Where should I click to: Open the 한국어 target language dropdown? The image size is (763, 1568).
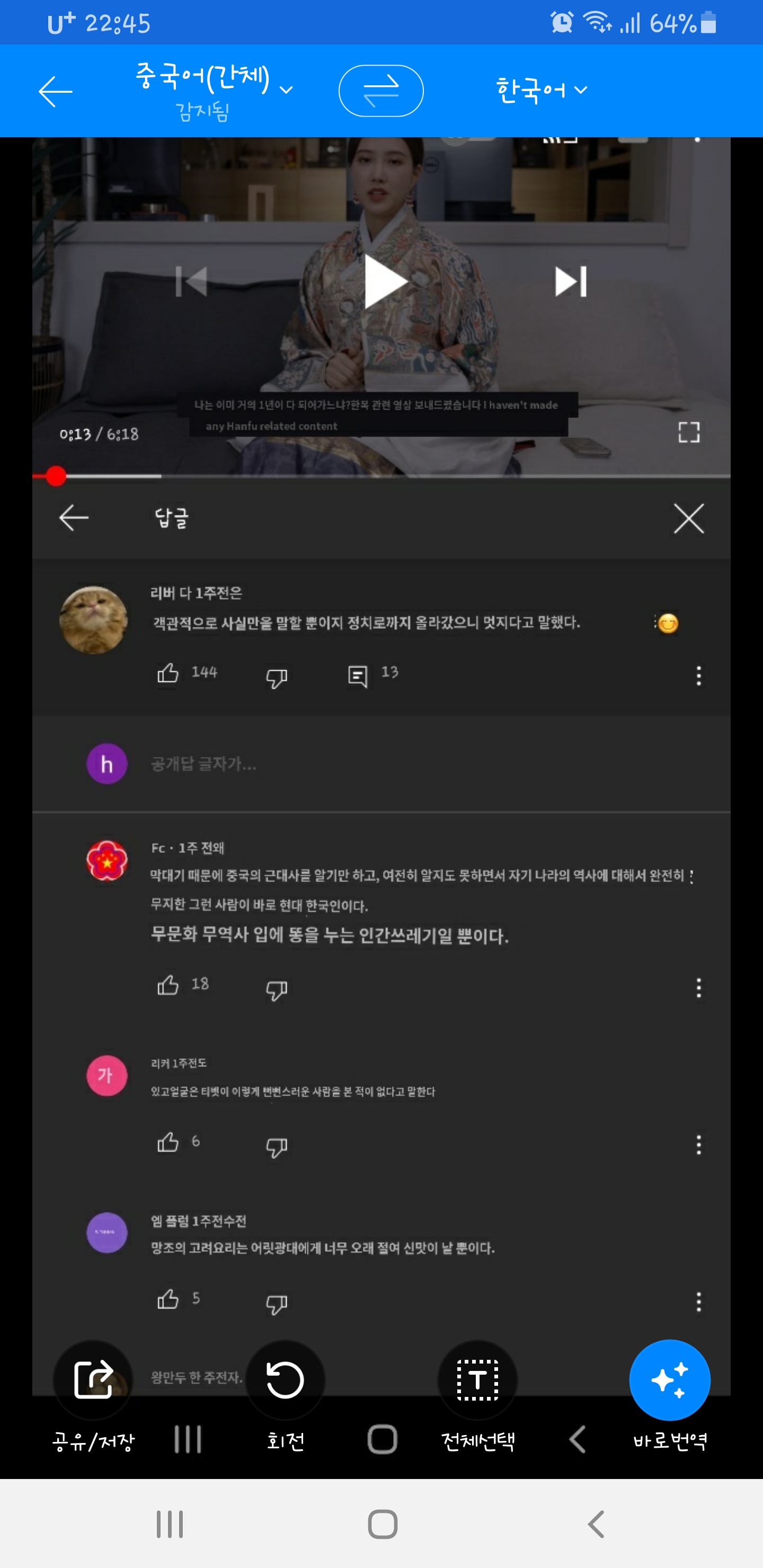(542, 91)
